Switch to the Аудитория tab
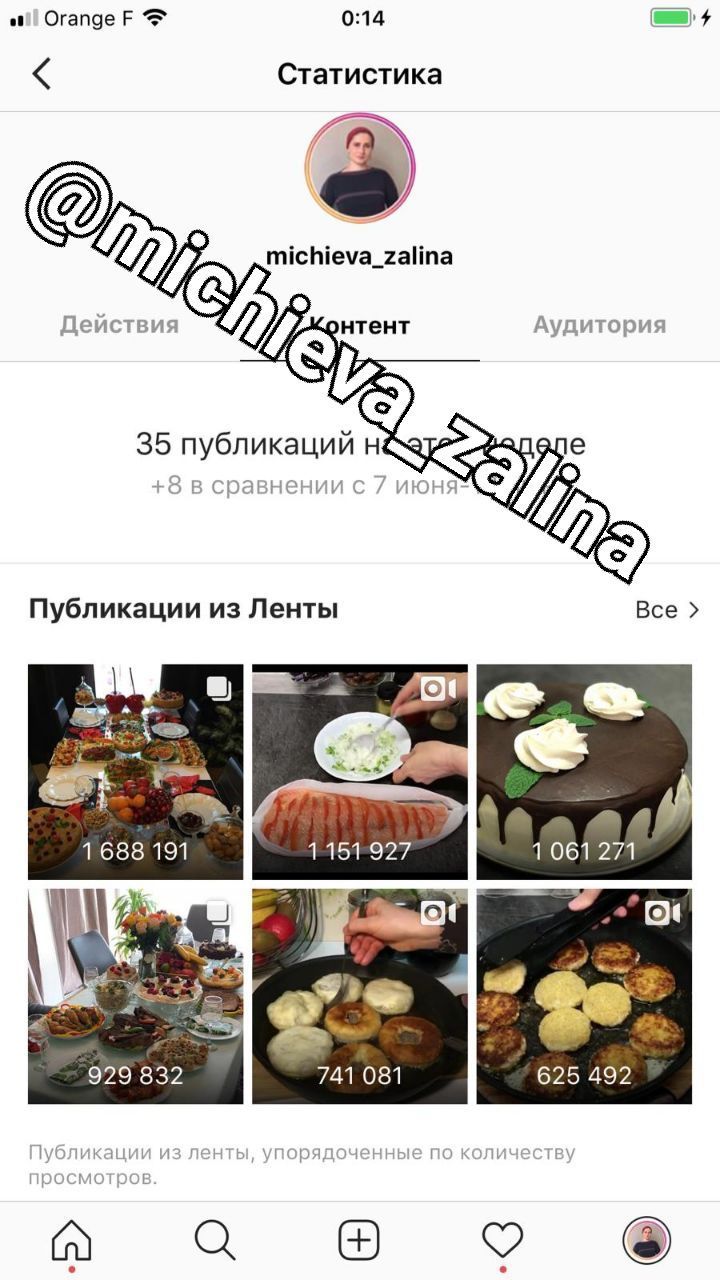 [599, 325]
